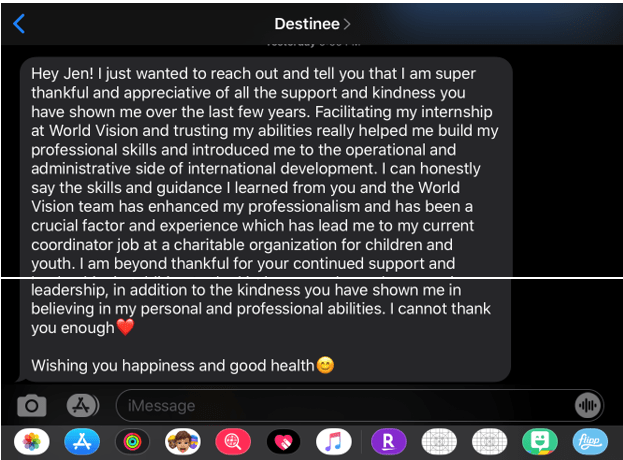Go back to the messages list
Viewport: 623px width, 460px height.
[x=19, y=23]
